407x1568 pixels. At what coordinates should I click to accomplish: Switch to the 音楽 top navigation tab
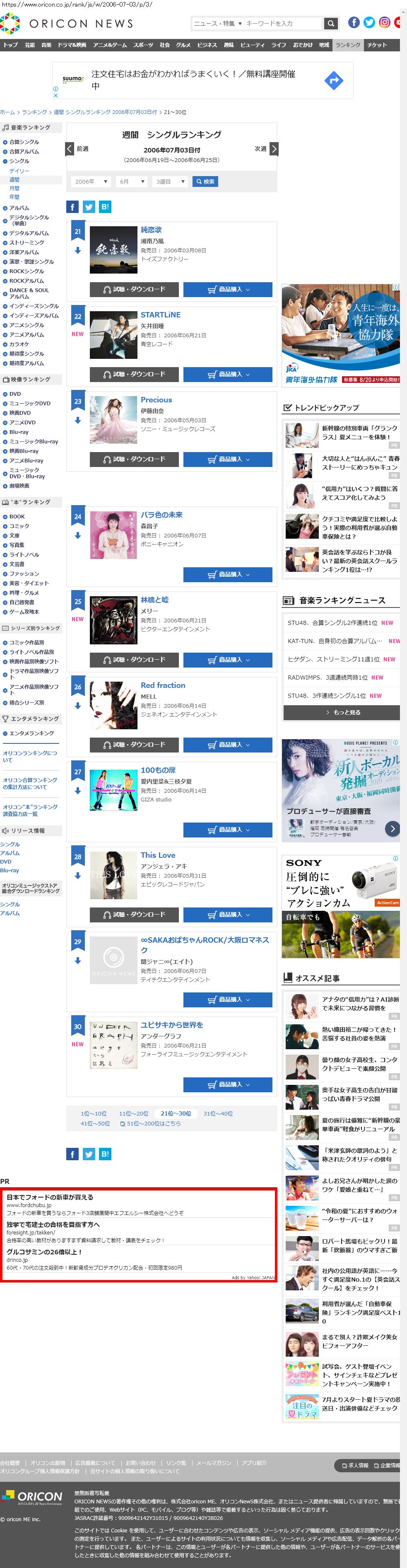click(x=46, y=45)
